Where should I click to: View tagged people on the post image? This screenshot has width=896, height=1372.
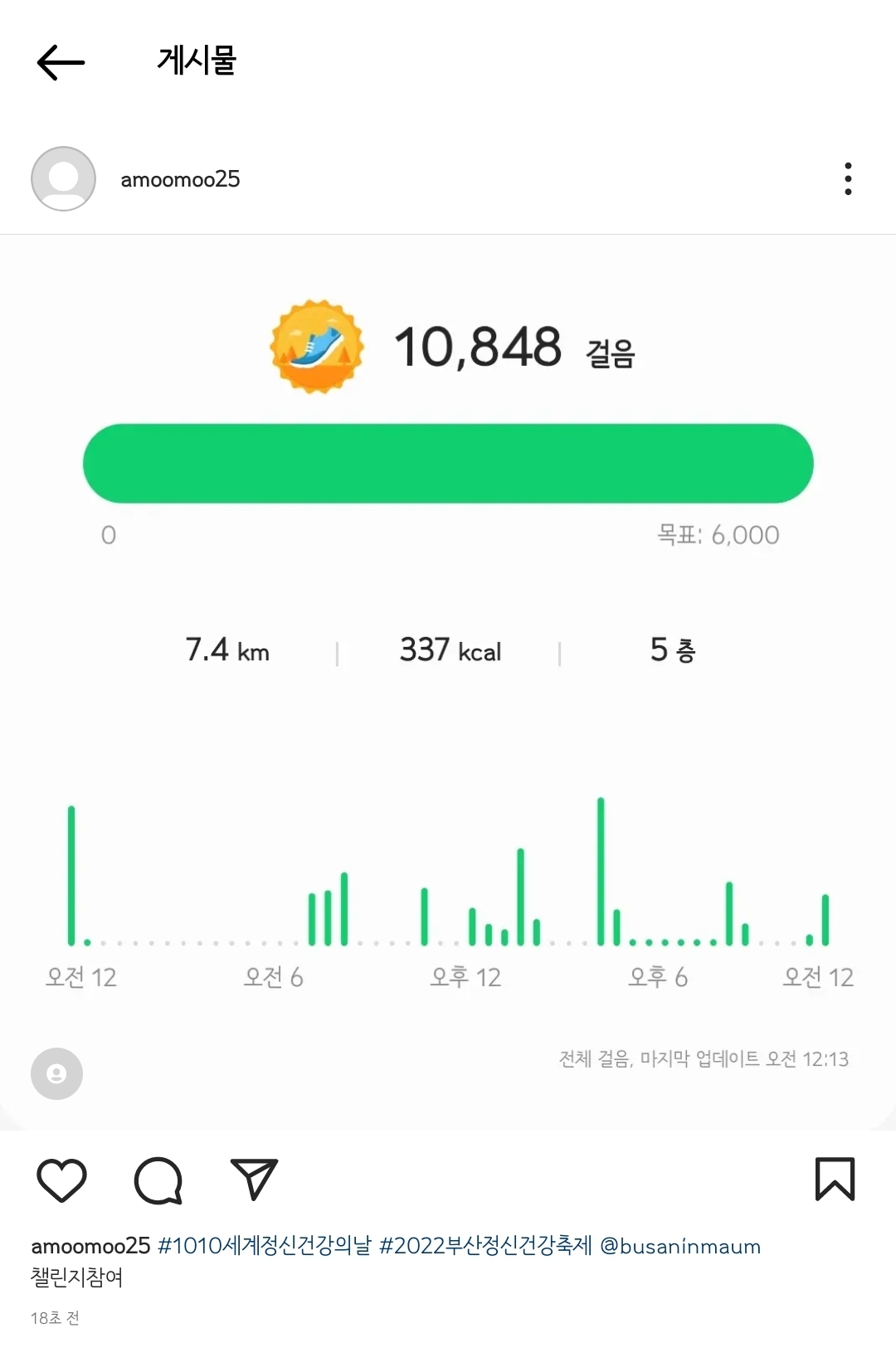pos(56,1074)
